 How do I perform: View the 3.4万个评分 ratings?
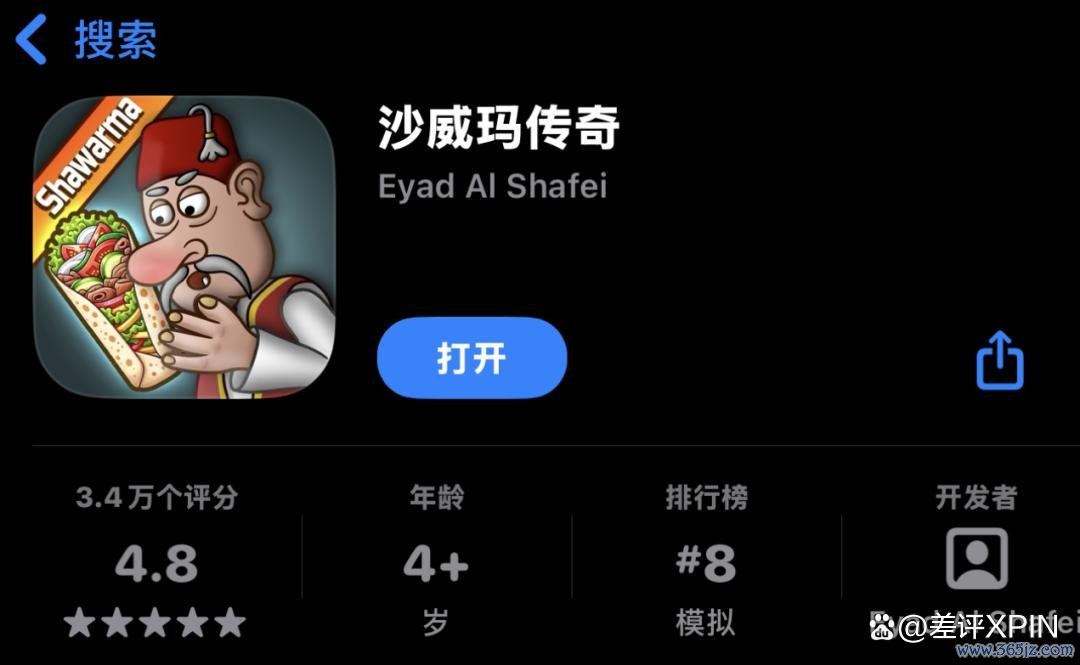156,563
